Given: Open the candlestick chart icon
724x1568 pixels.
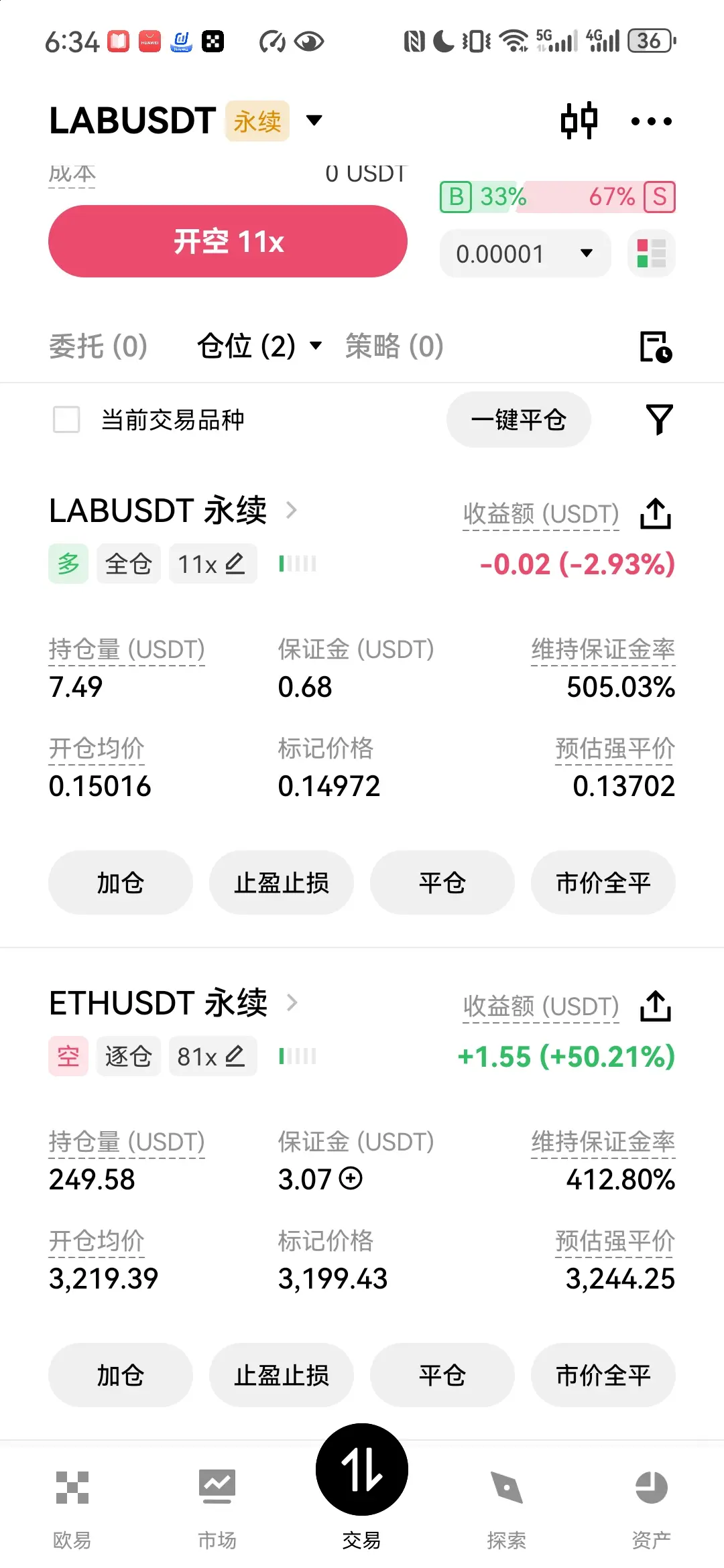Looking at the screenshot, I should point(579,121).
